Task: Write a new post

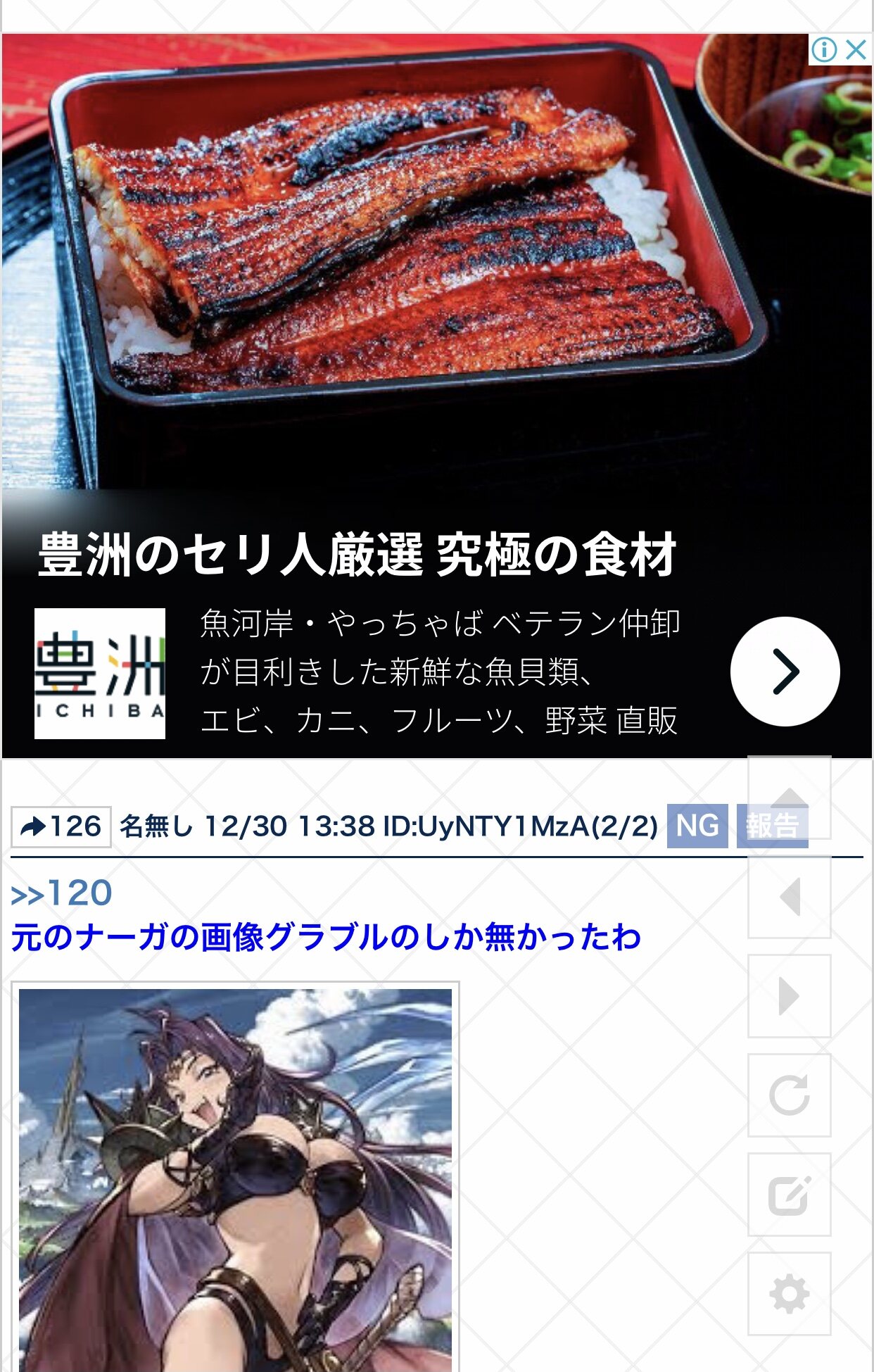Action: point(789,1195)
